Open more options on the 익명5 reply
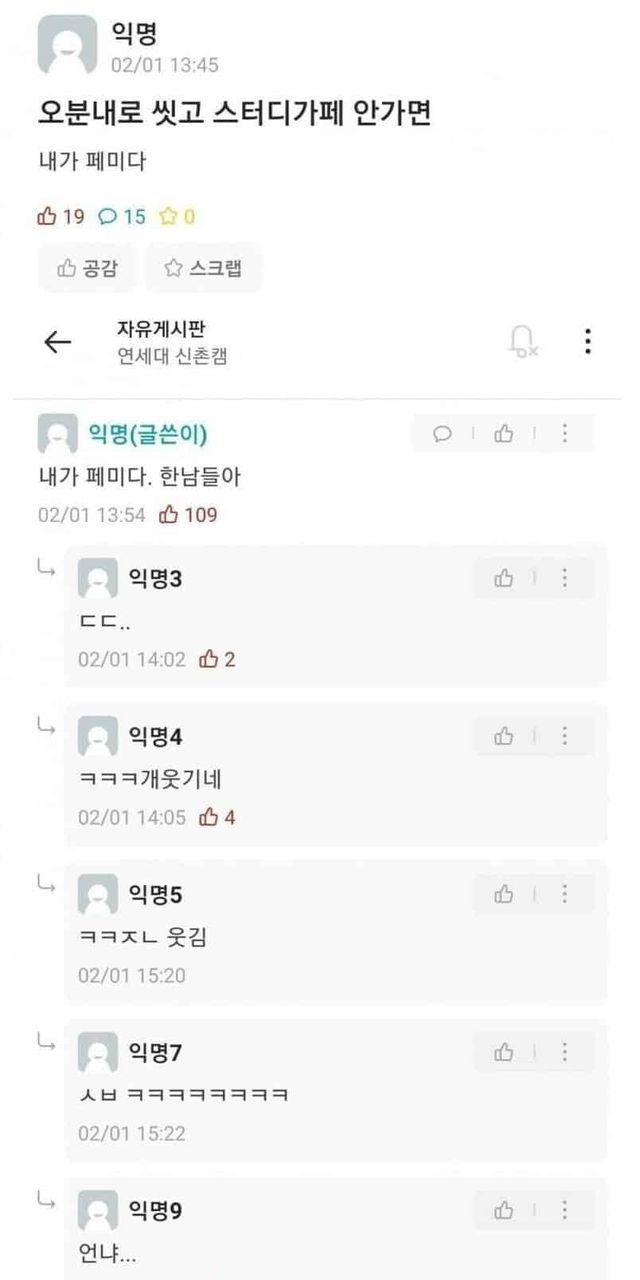 coord(565,894)
